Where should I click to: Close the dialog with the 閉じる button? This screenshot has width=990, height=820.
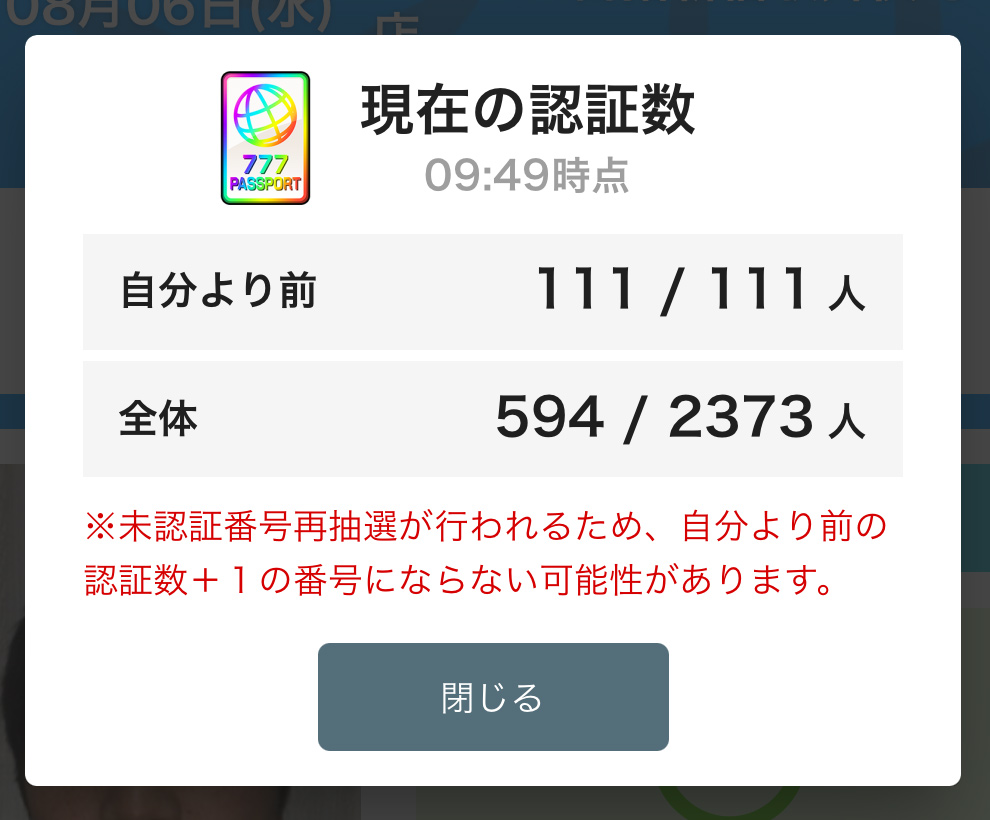pos(493,697)
